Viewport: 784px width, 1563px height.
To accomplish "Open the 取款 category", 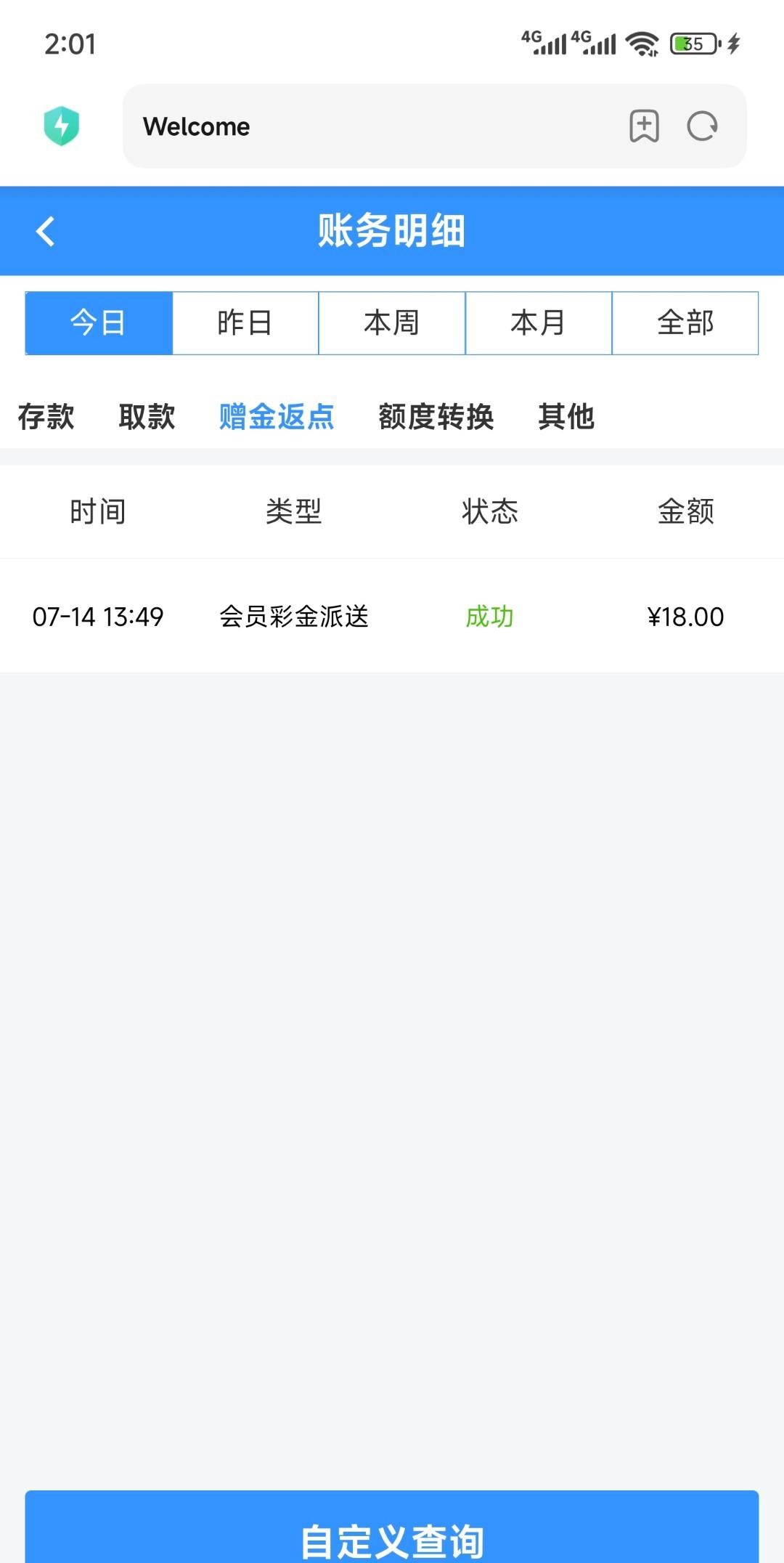I will pyautogui.click(x=147, y=417).
